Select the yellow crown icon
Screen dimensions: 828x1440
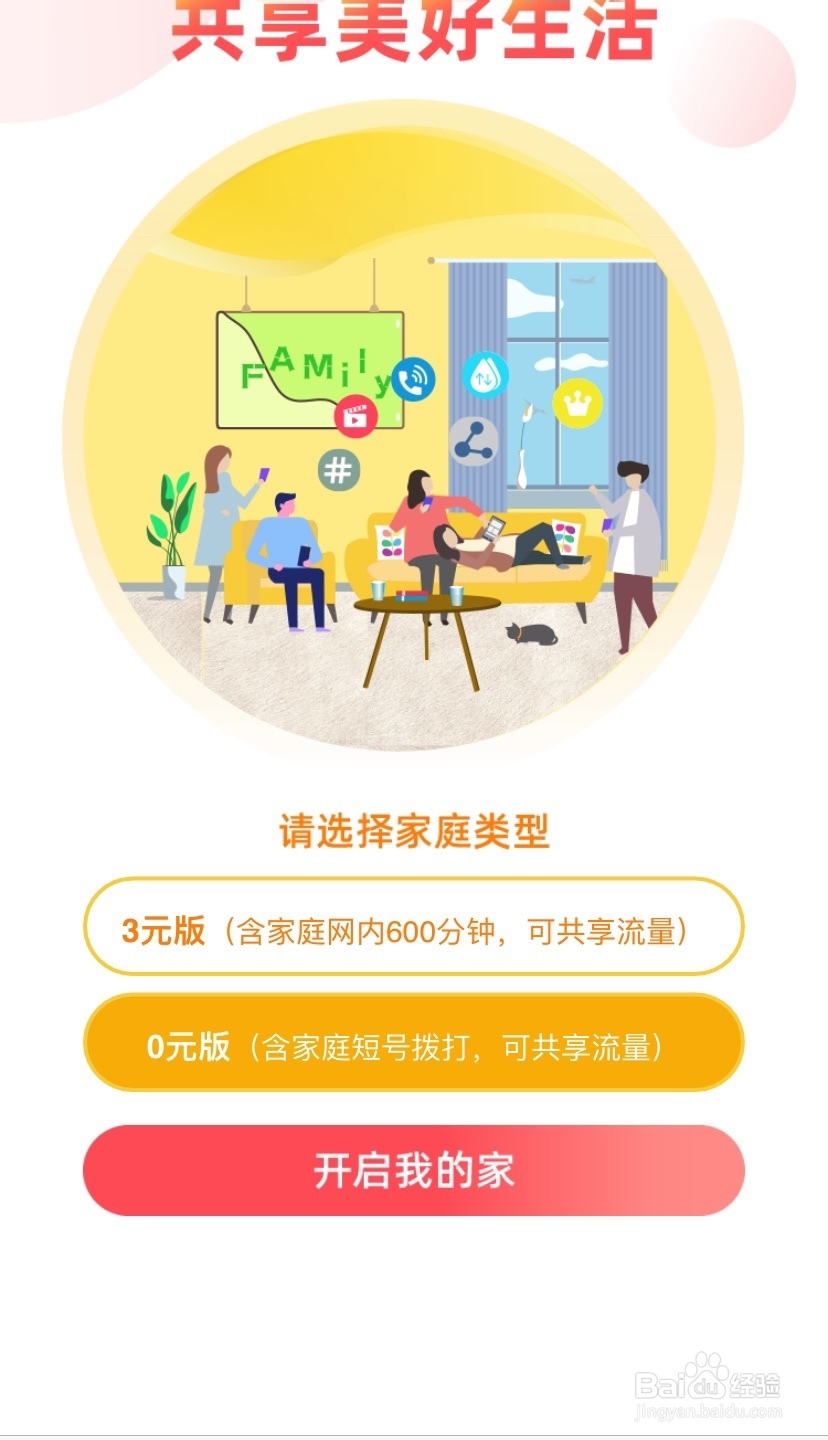pos(578,405)
